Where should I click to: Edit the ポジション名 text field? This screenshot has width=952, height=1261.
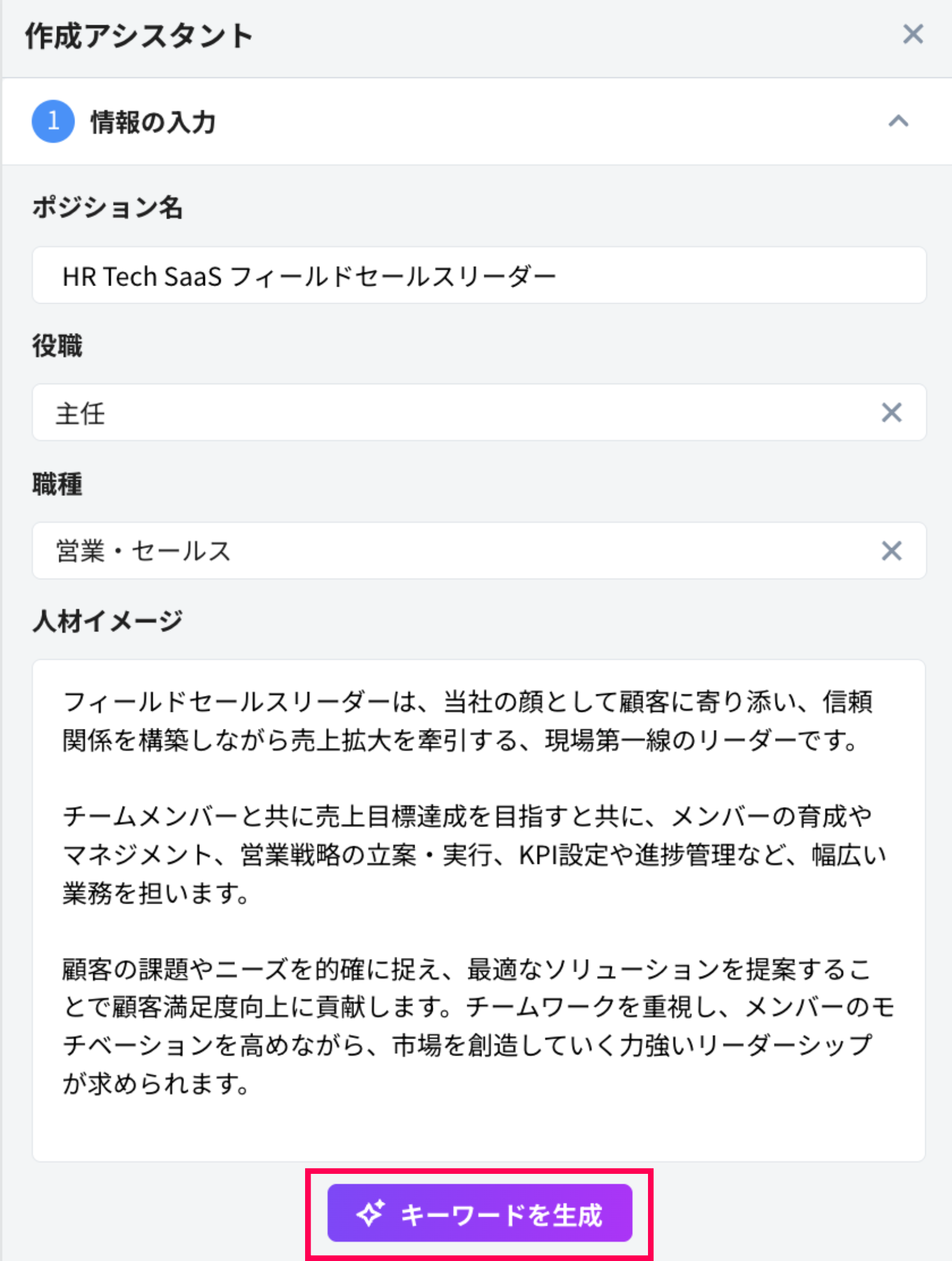pyautogui.click(x=479, y=276)
